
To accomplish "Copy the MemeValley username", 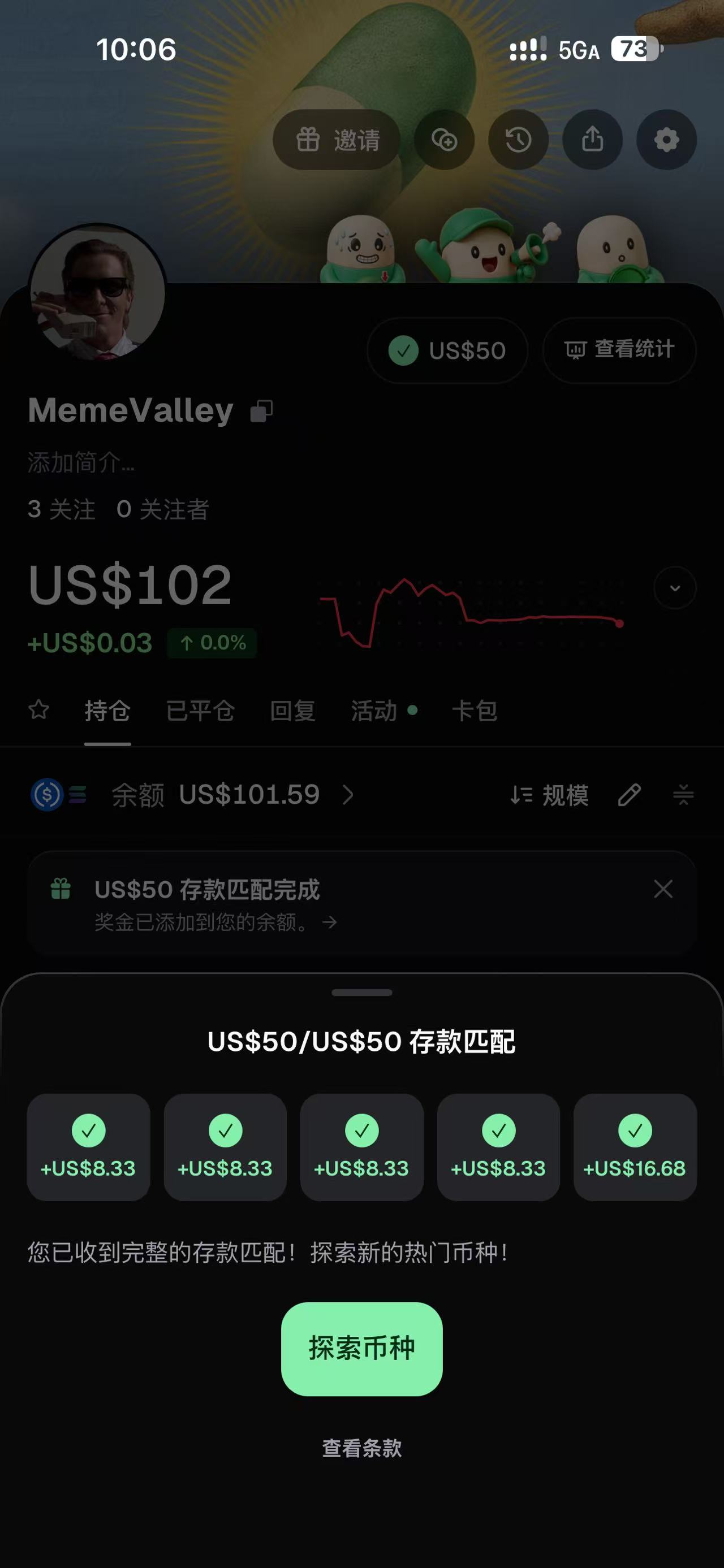I will [x=262, y=411].
